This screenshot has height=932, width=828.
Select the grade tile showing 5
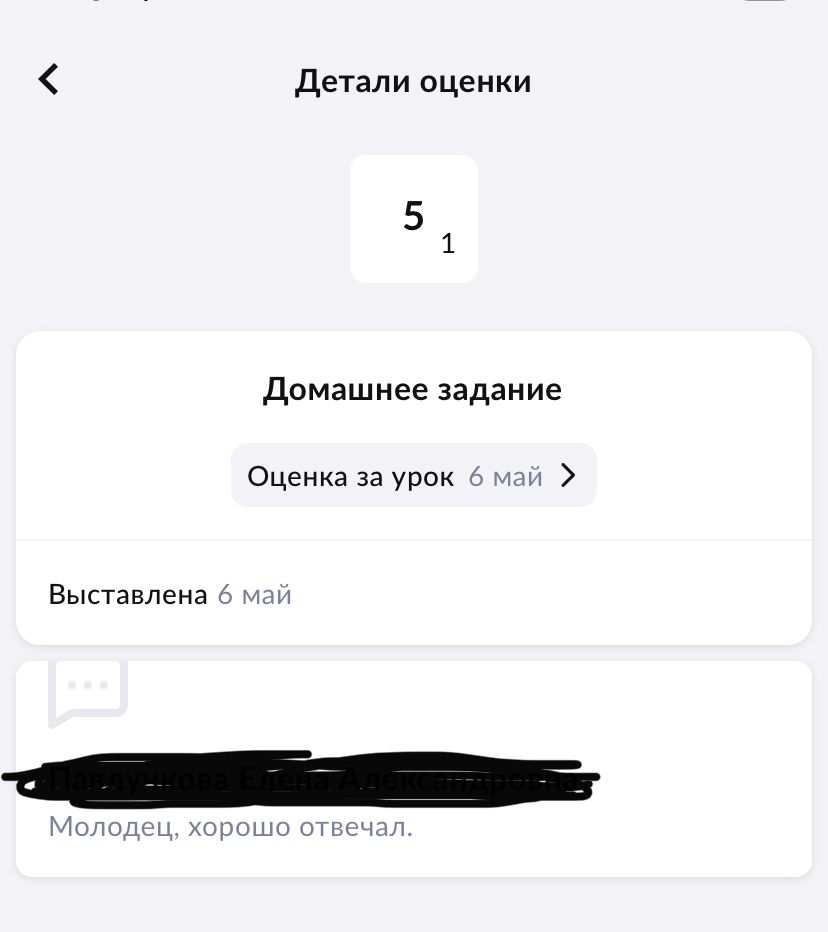click(x=414, y=218)
